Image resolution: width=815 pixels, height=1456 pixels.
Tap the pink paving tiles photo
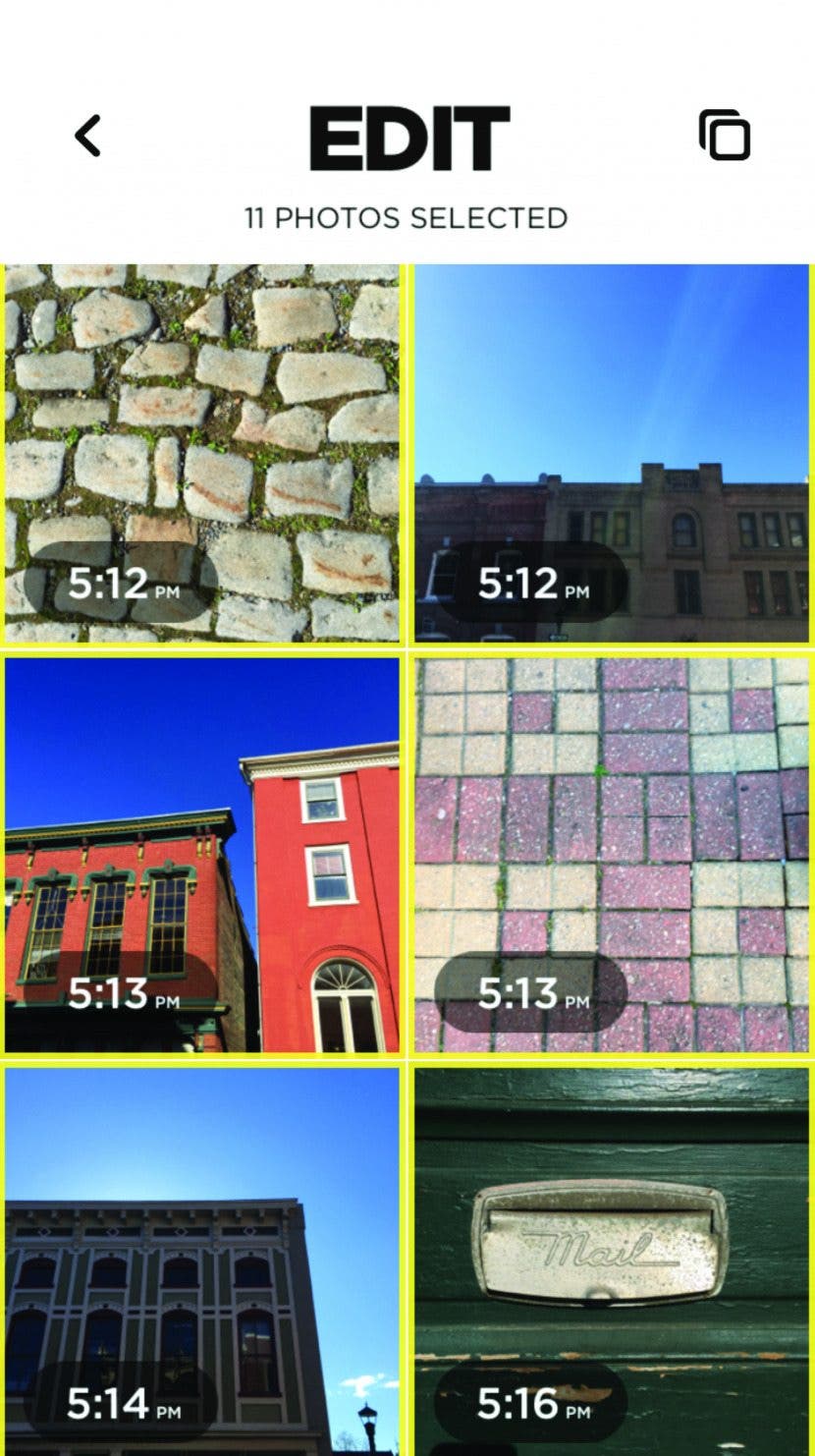point(612,855)
